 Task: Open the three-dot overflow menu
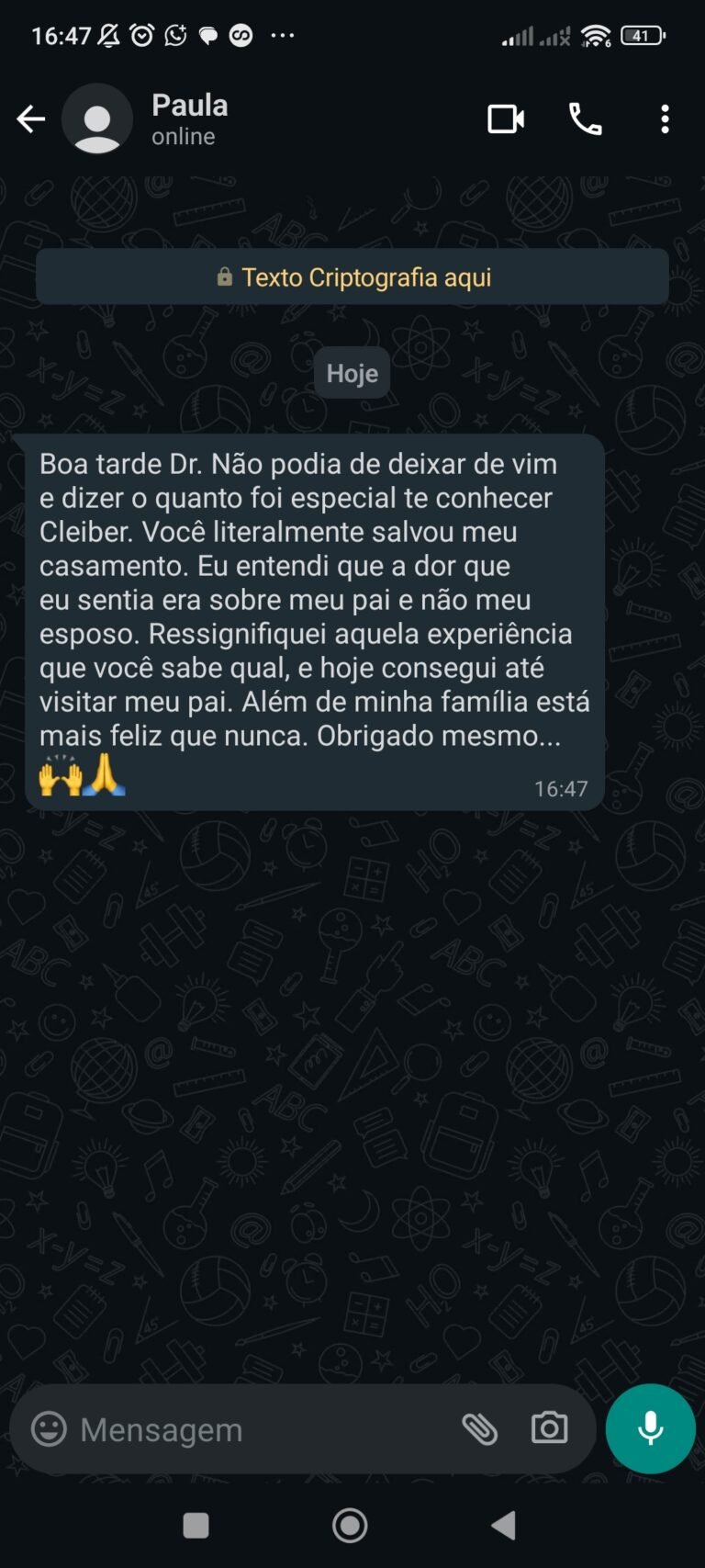click(x=665, y=119)
